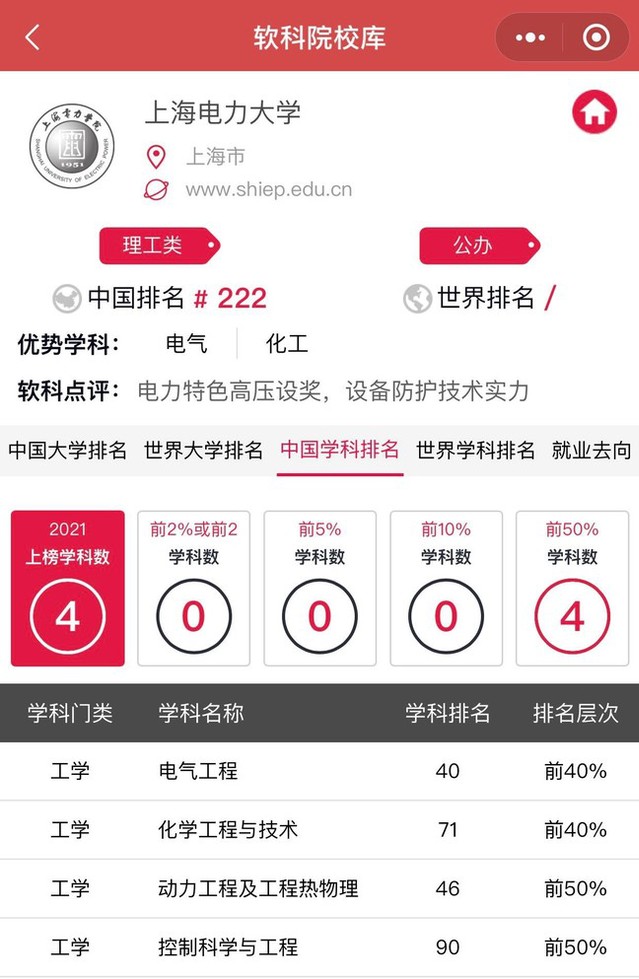This screenshot has height=979, width=639.
Task: Close the mini program via target icon
Action: pyautogui.click(x=596, y=38)
